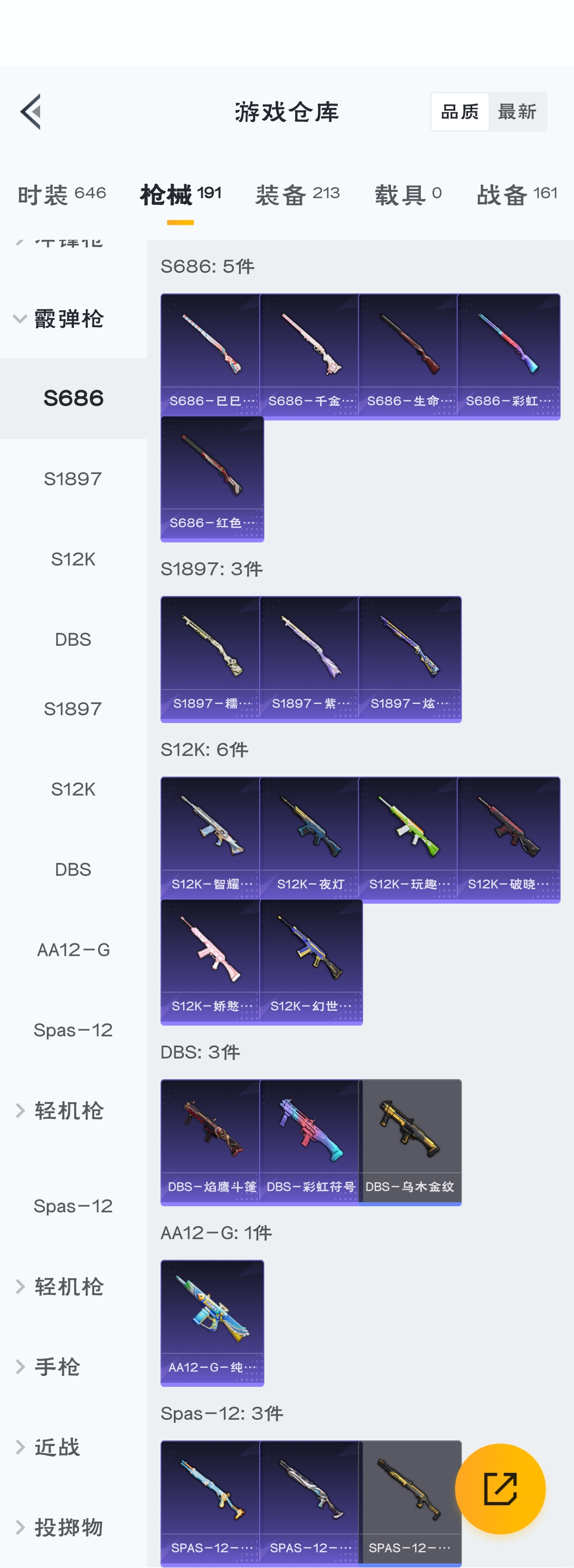Go back using the arrow icon

tap(30, 111)
